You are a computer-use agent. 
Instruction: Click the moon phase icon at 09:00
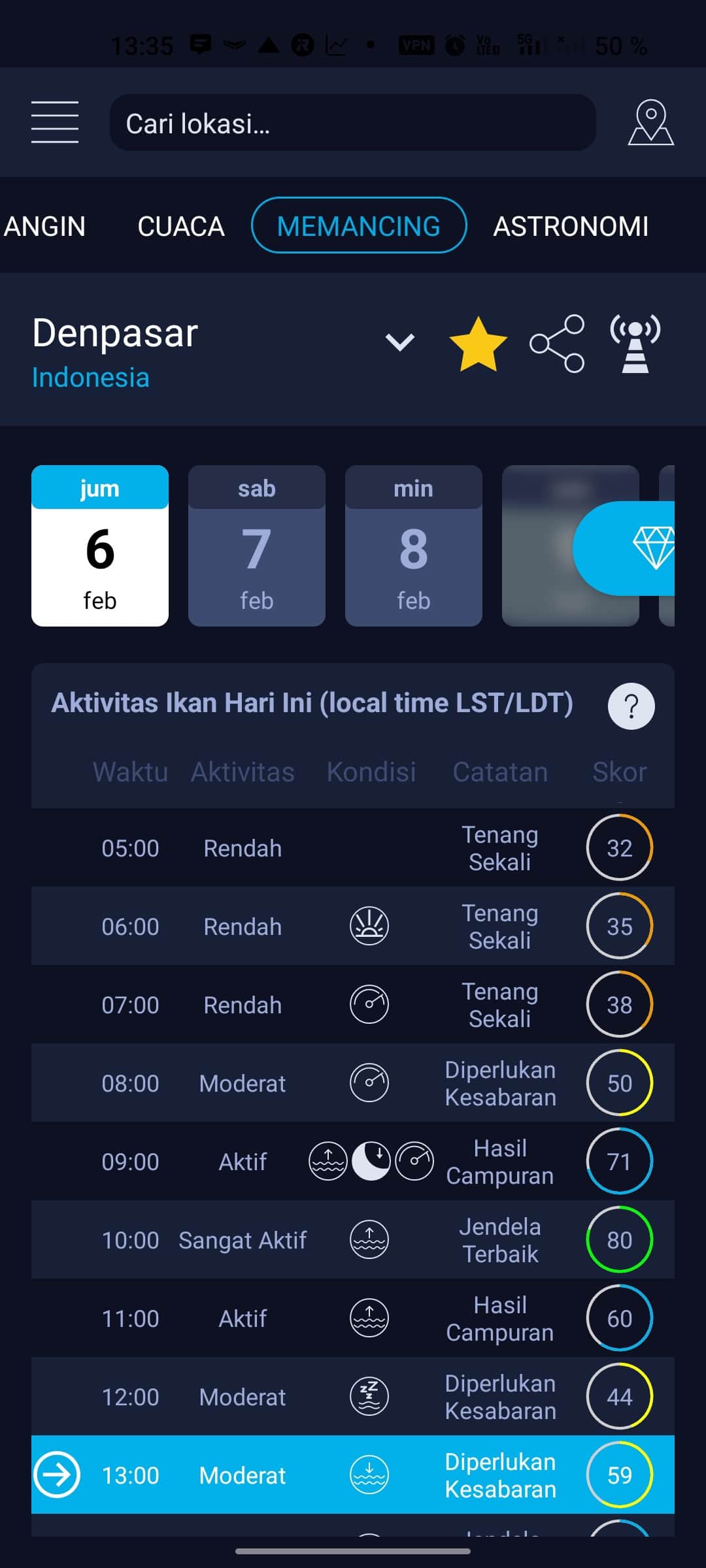click(x=371, y=1161)
